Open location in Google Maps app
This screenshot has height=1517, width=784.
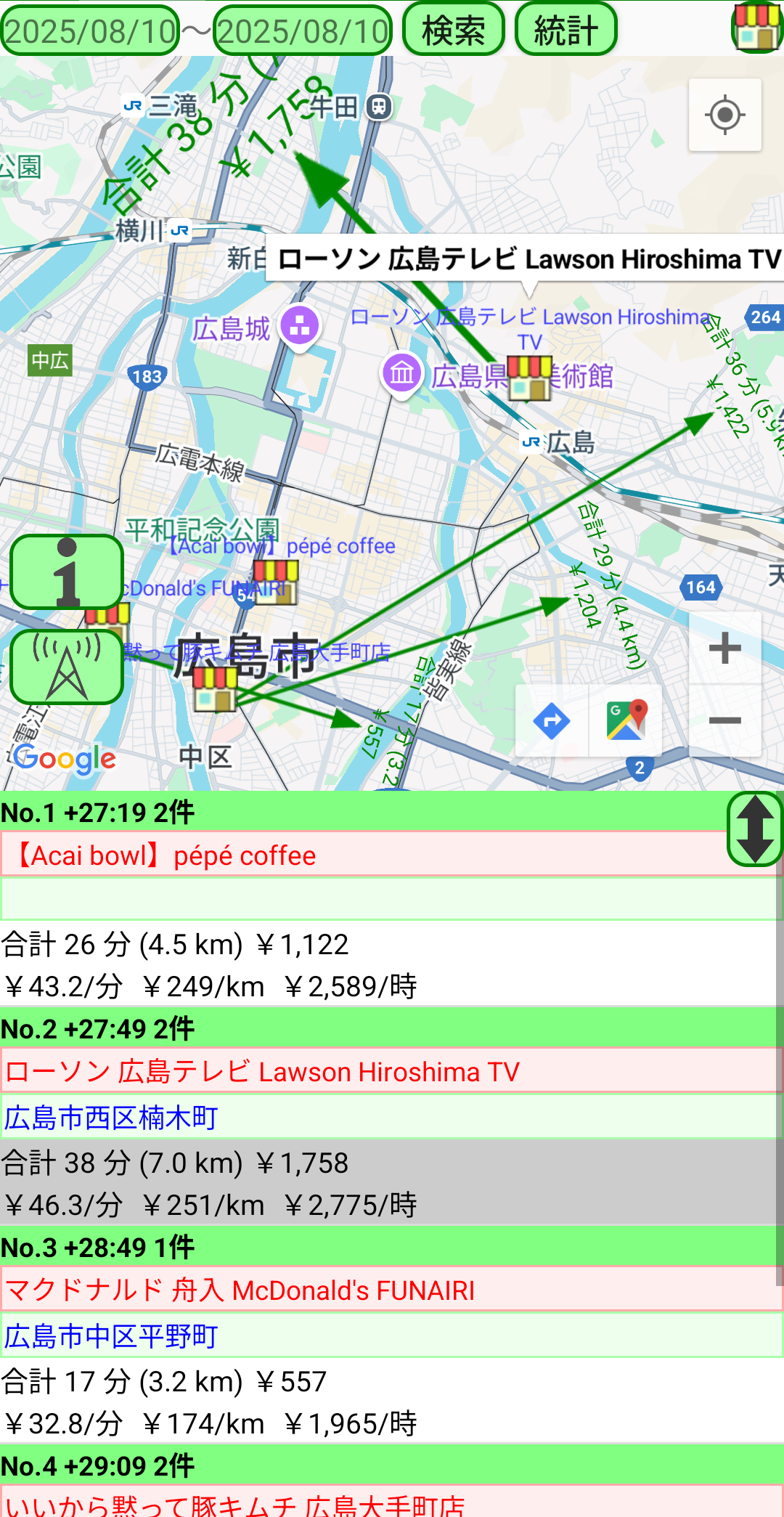626,721
